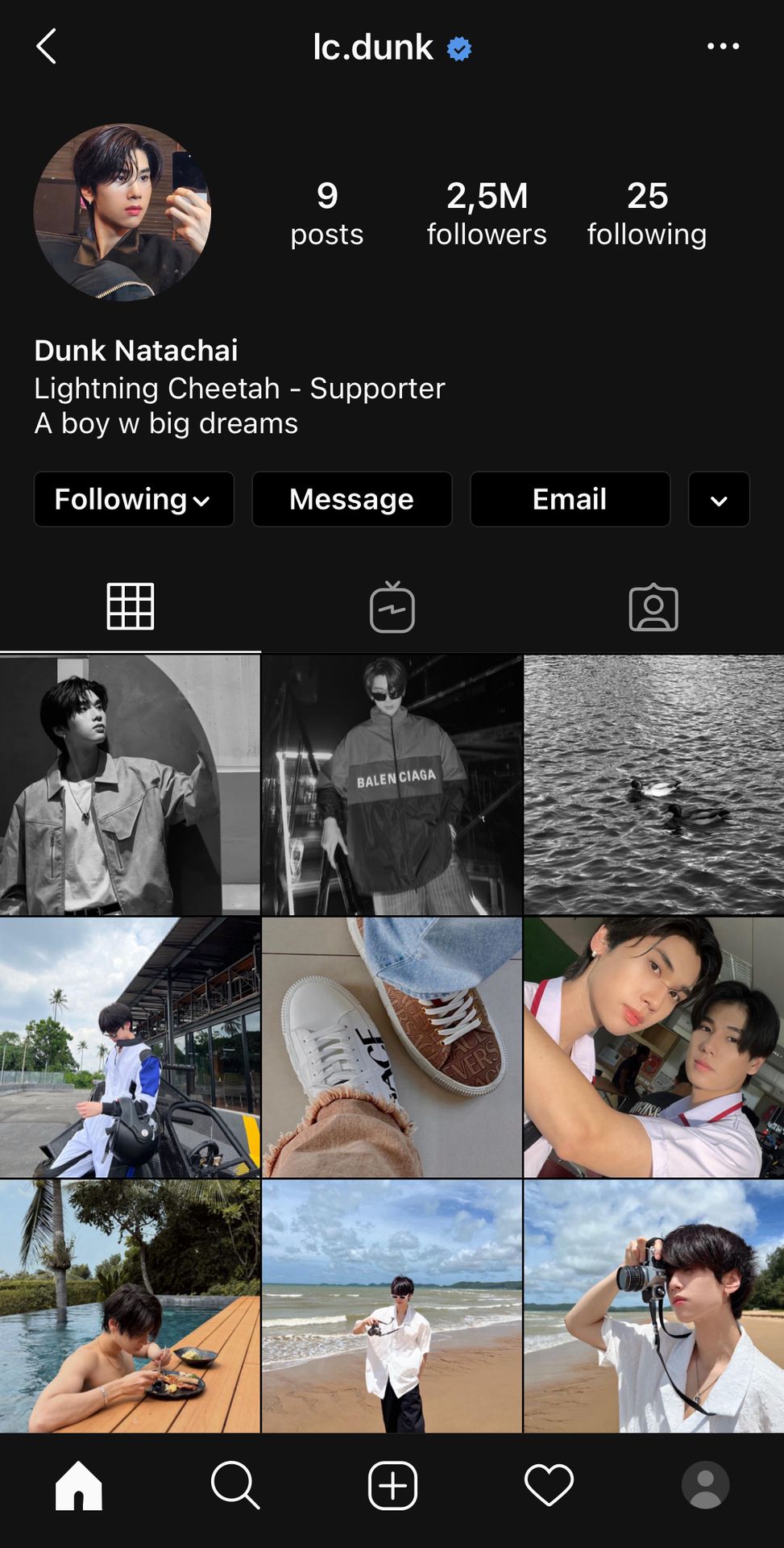This screenshot has width=784, height=1548.
Task: Send a message via Message button
Action: pyautogui.click(x=351, y=499)
